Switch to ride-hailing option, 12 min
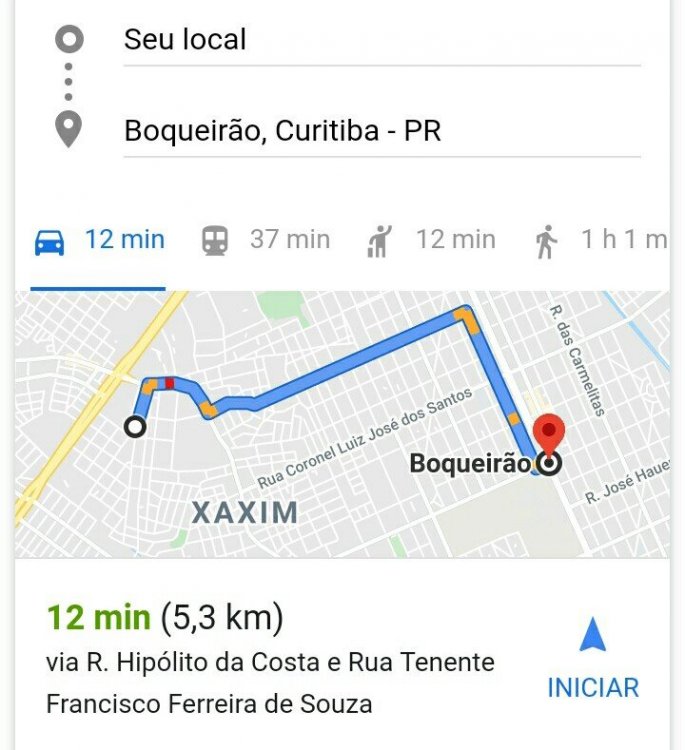Screen dimensions: 685x750 point(430,240)
